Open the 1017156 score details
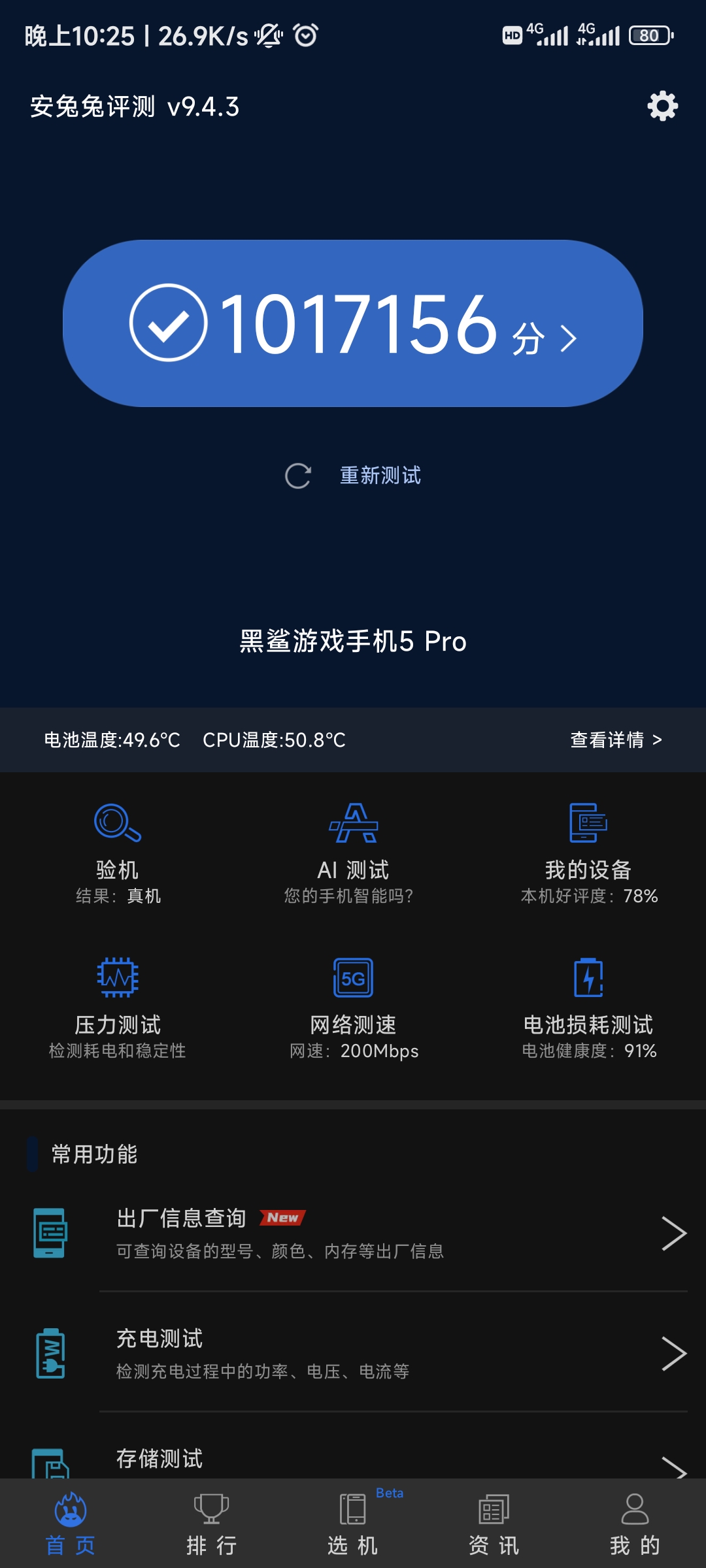The height and width of the screenshot is (1568, 706). click(353, 323)
